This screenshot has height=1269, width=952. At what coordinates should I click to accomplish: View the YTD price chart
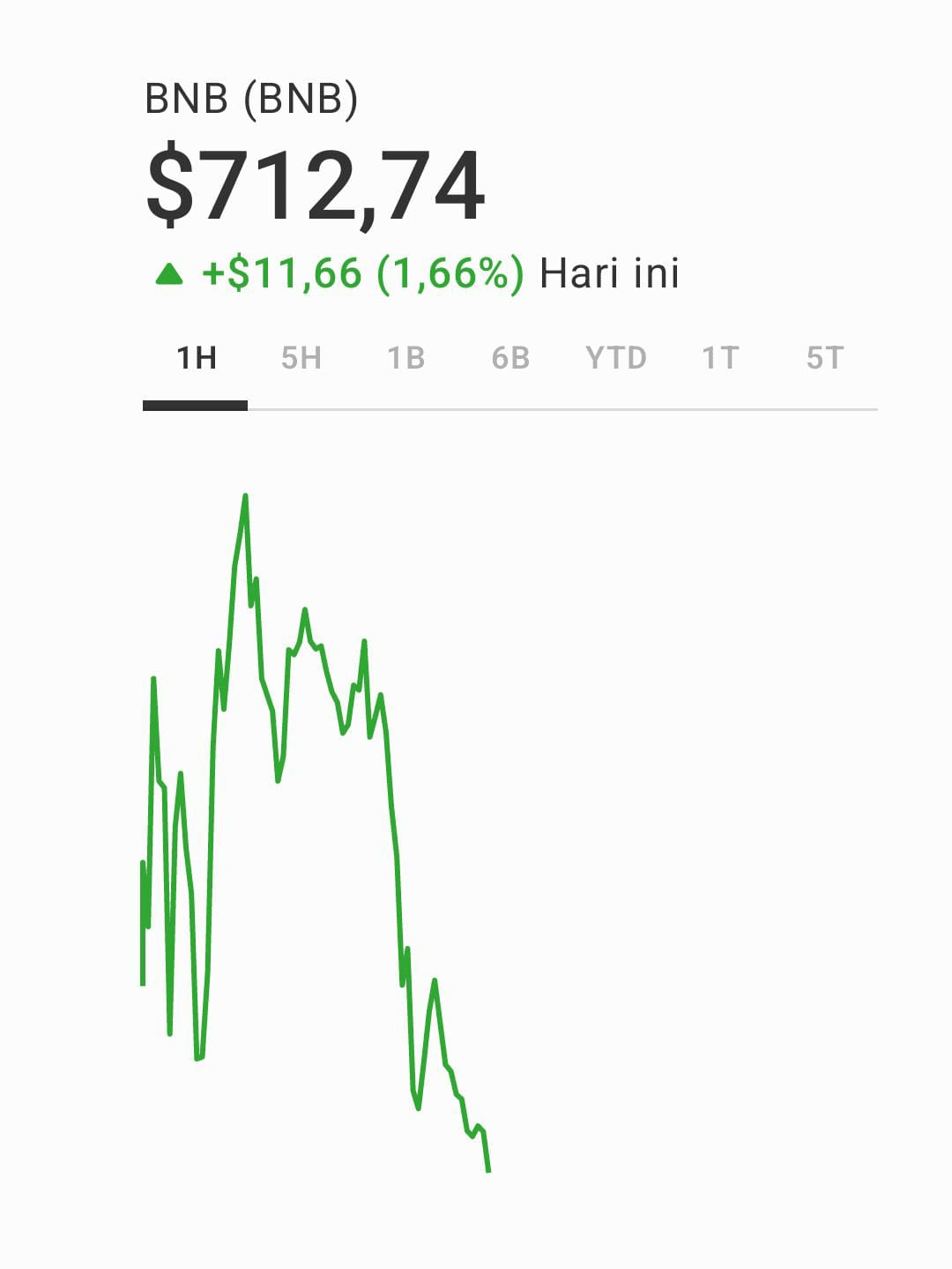[616, 358]
